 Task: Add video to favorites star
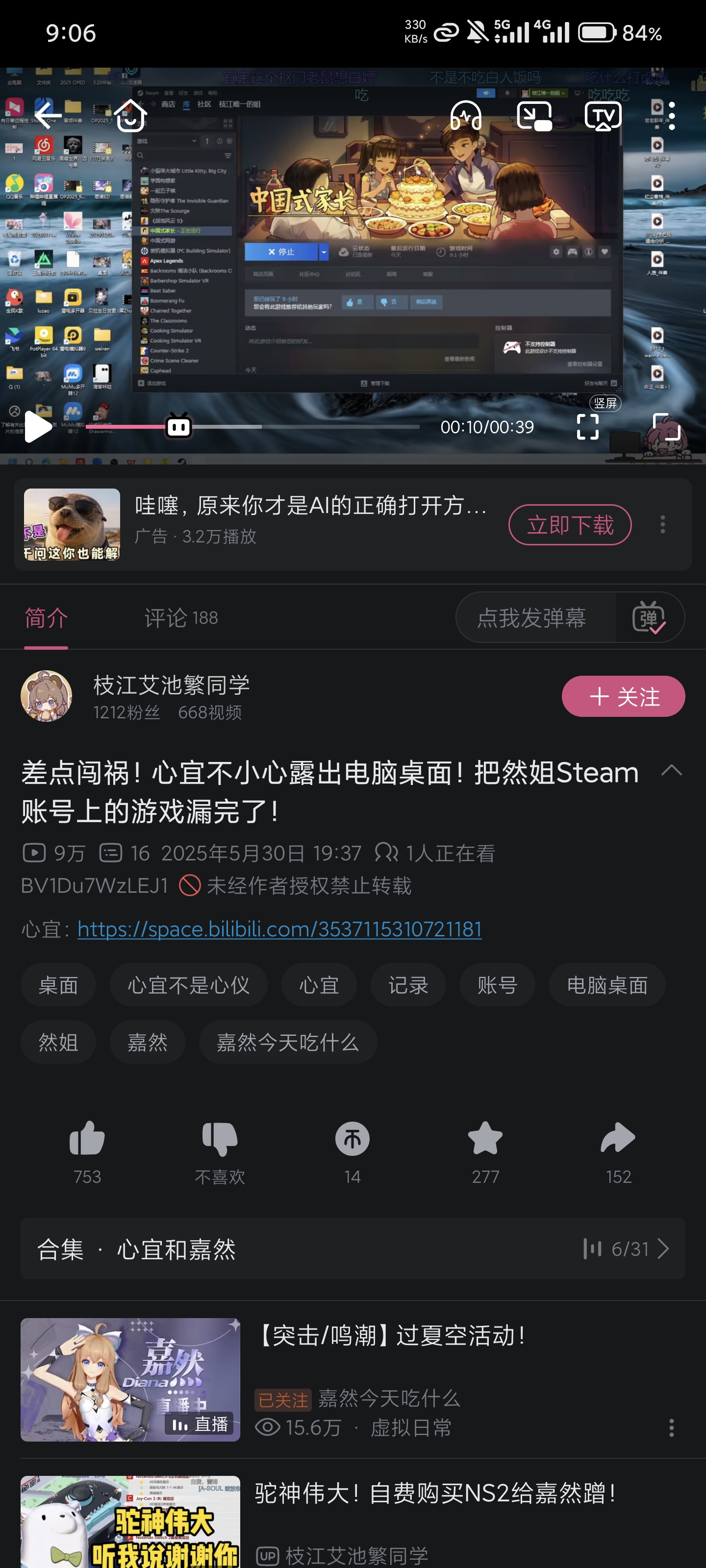(485, 1138)
